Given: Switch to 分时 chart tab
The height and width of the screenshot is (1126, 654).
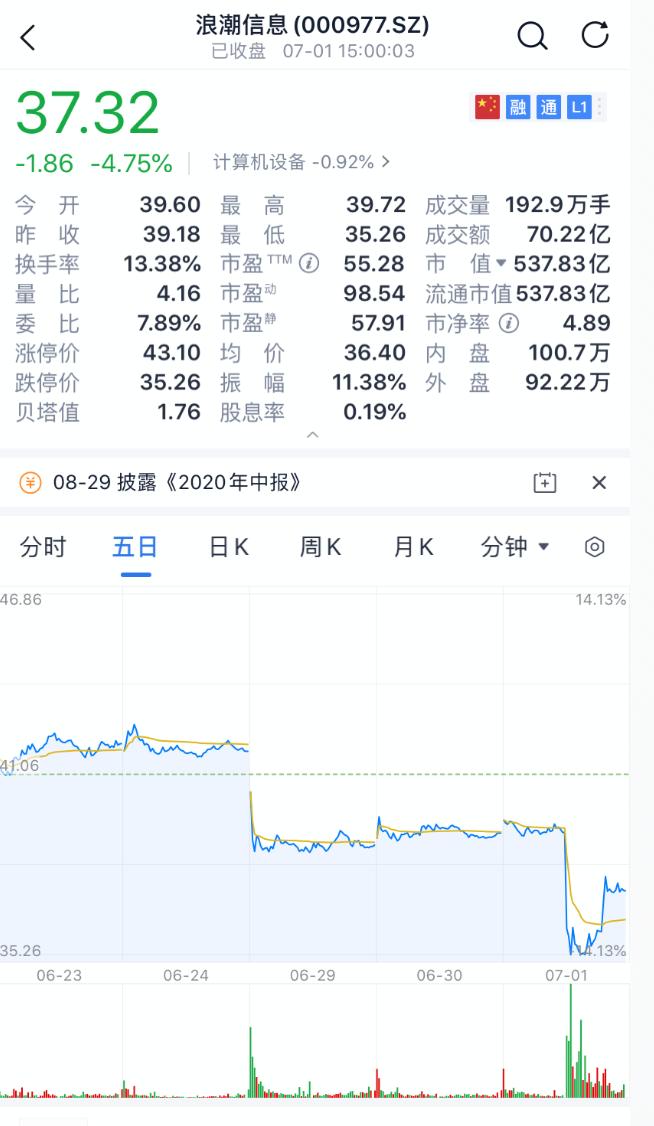Looking at the screenshot, I should [42, 547].
